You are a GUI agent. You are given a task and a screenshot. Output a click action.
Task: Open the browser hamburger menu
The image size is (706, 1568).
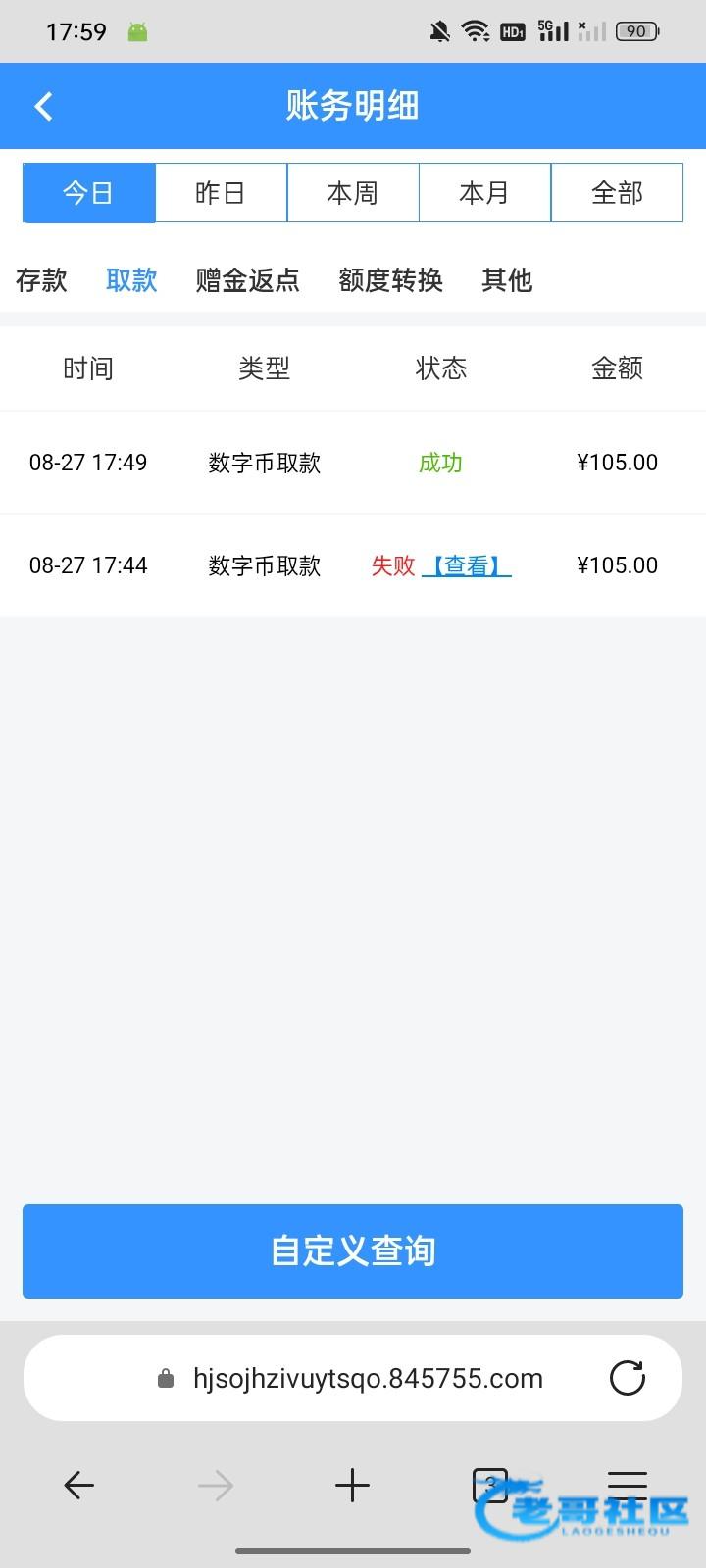tap(628, 1486)
